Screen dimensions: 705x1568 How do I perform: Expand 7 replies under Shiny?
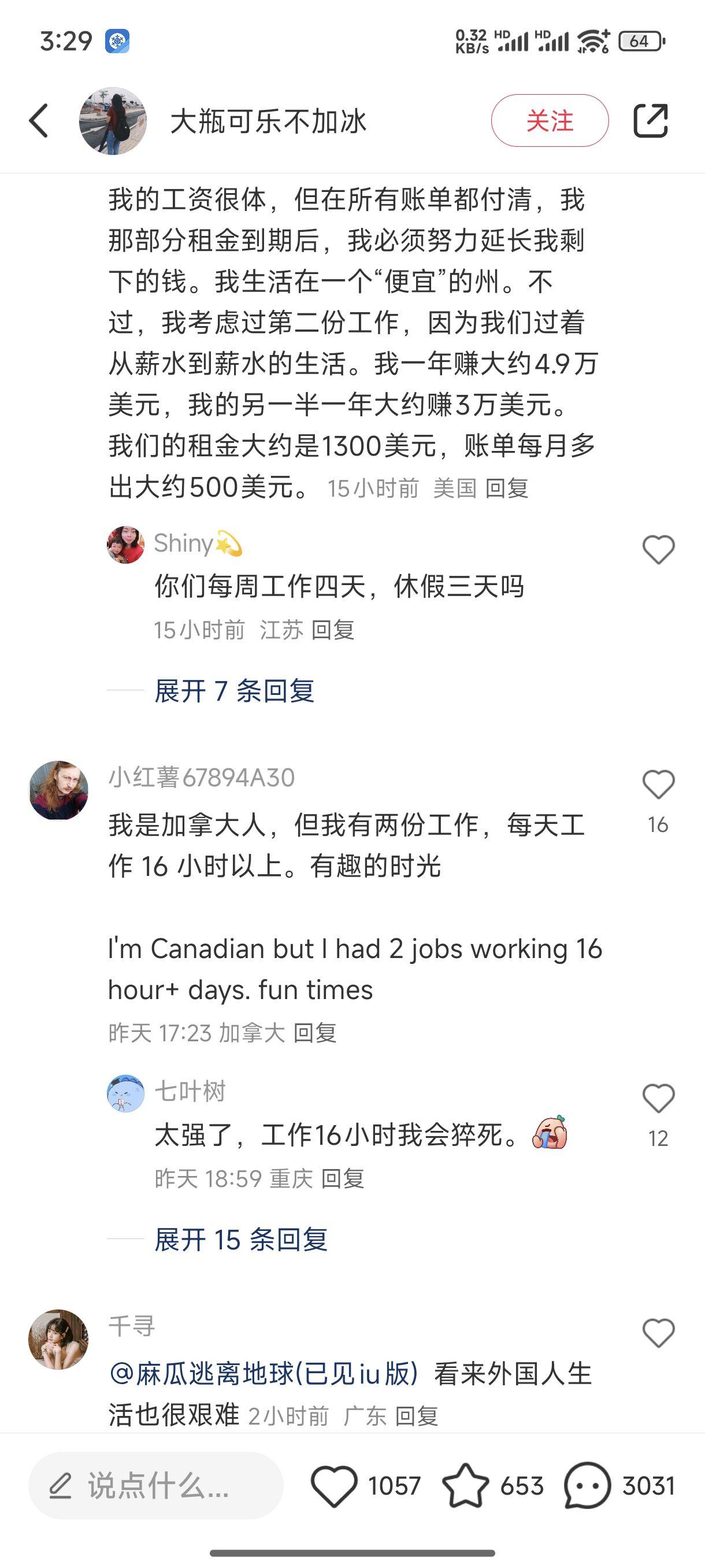234,691
